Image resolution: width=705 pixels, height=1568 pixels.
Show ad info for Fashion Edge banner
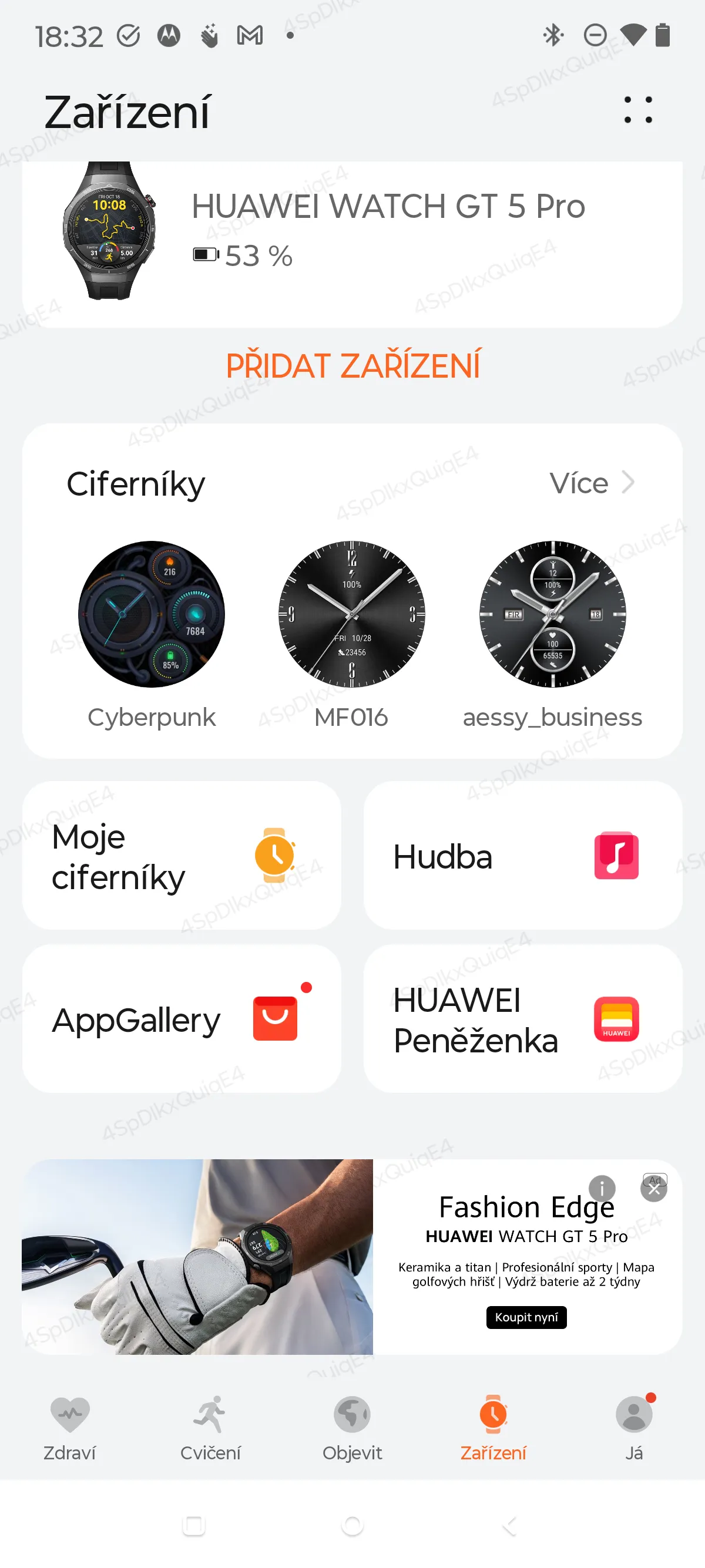pos(602,1187)
